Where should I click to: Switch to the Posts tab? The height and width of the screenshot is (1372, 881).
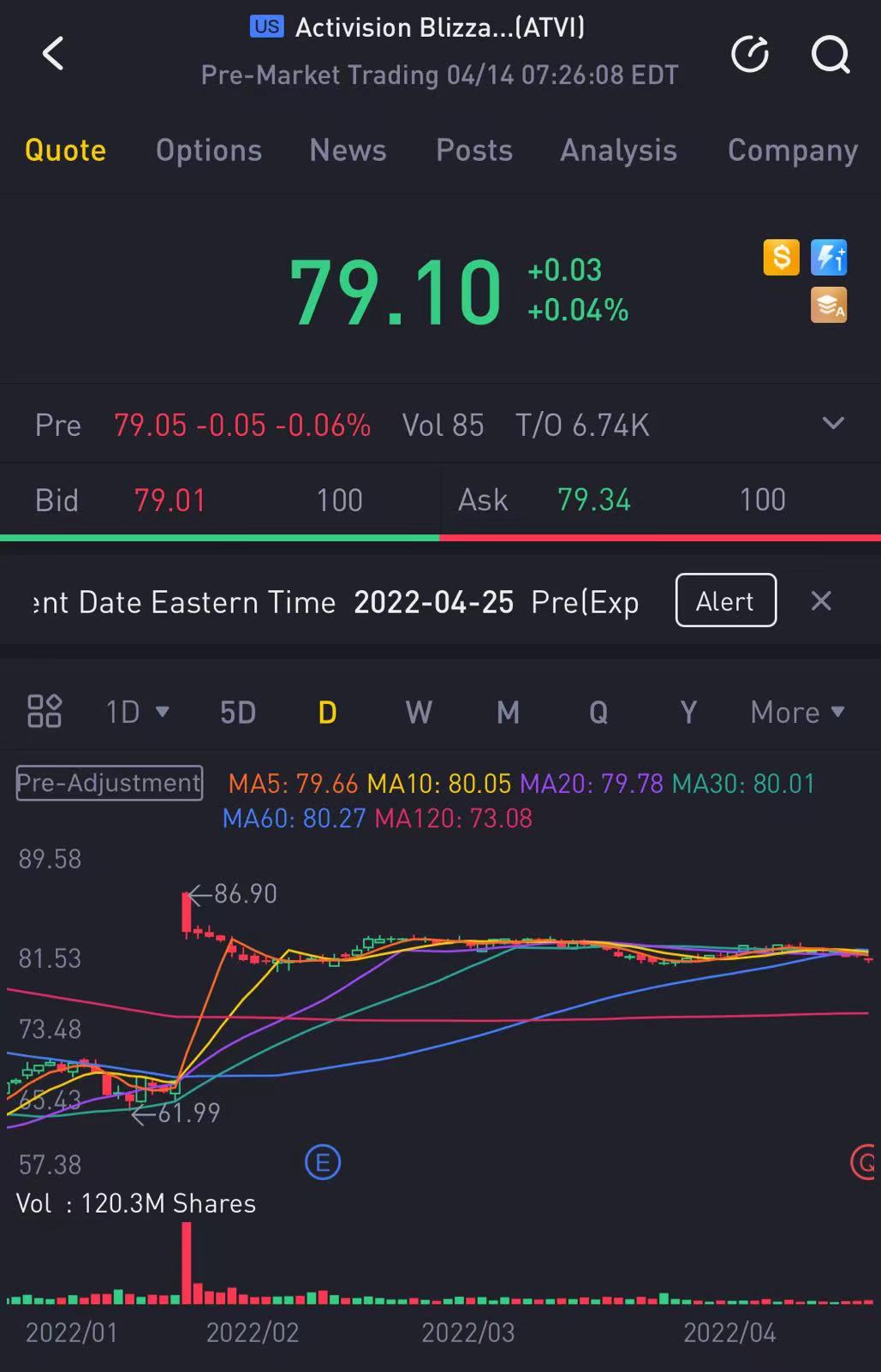pyautogui.click(x=473, y=150)
